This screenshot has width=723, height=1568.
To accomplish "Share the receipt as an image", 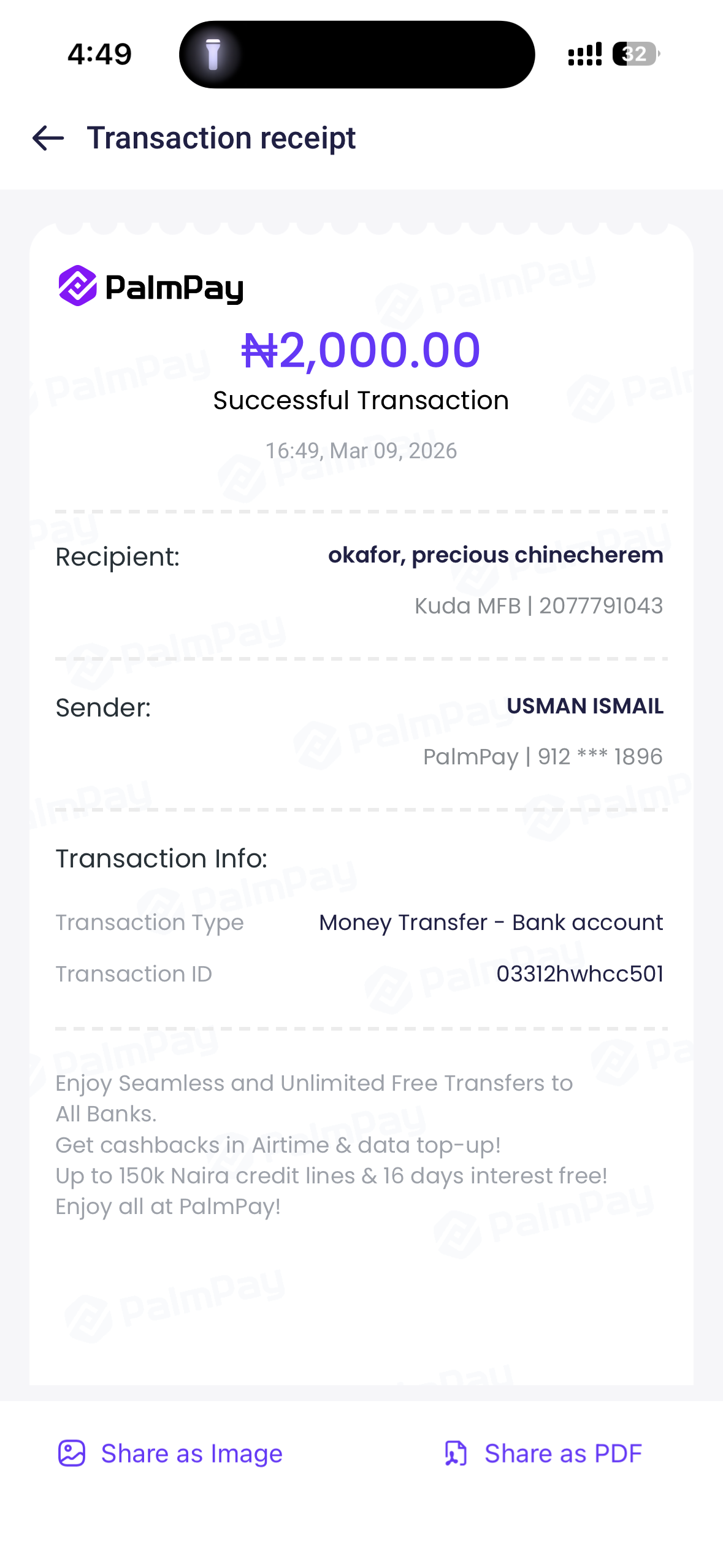I will point(170,1453).
